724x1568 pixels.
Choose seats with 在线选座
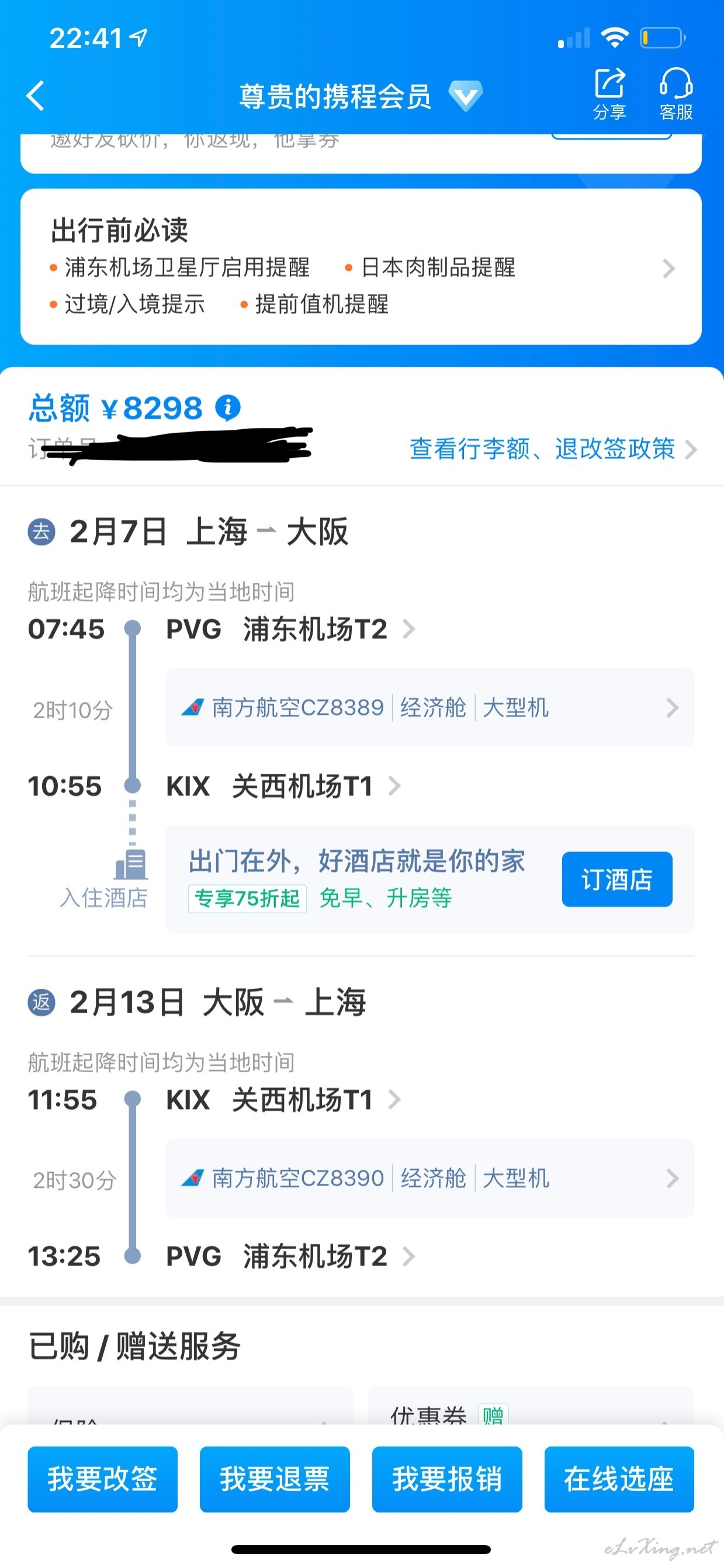[x=619, y=1479]
